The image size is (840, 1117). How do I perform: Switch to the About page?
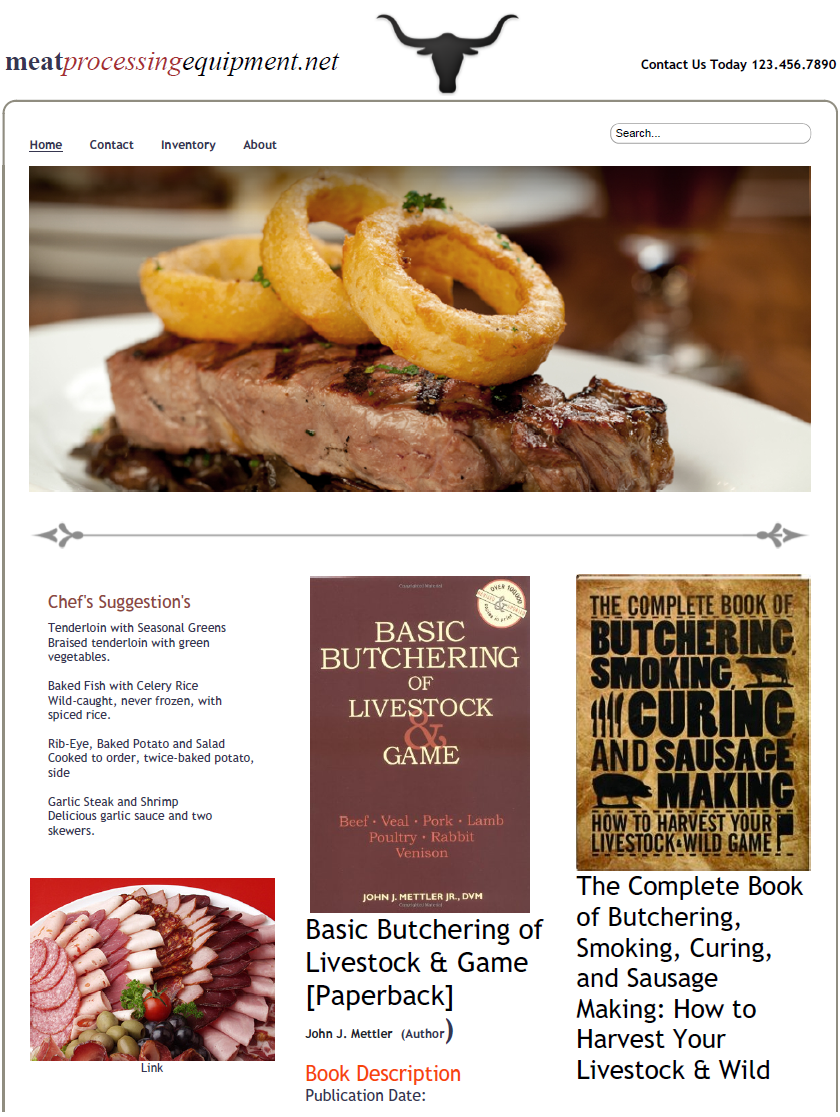tap(260, 145)
